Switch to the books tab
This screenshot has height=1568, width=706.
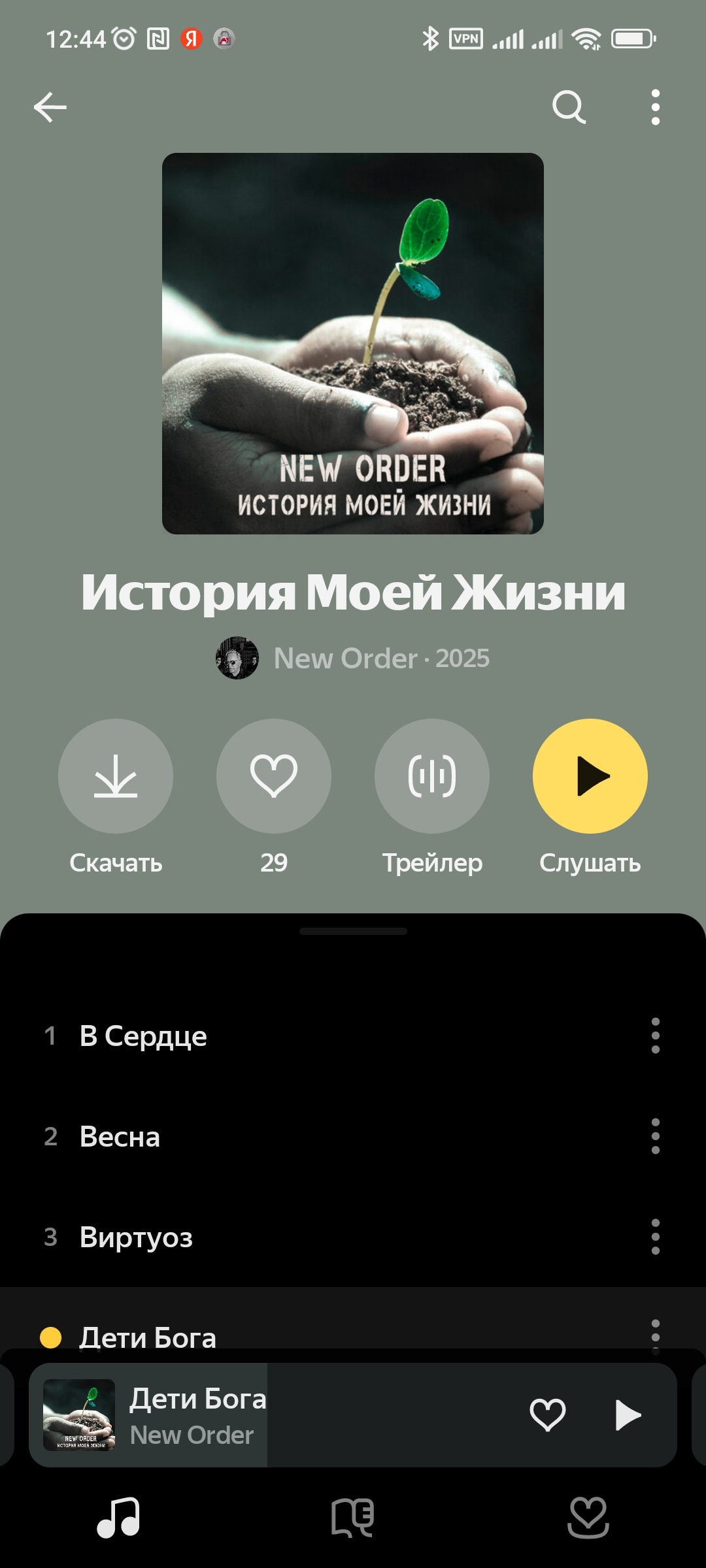coord(353,1517)
